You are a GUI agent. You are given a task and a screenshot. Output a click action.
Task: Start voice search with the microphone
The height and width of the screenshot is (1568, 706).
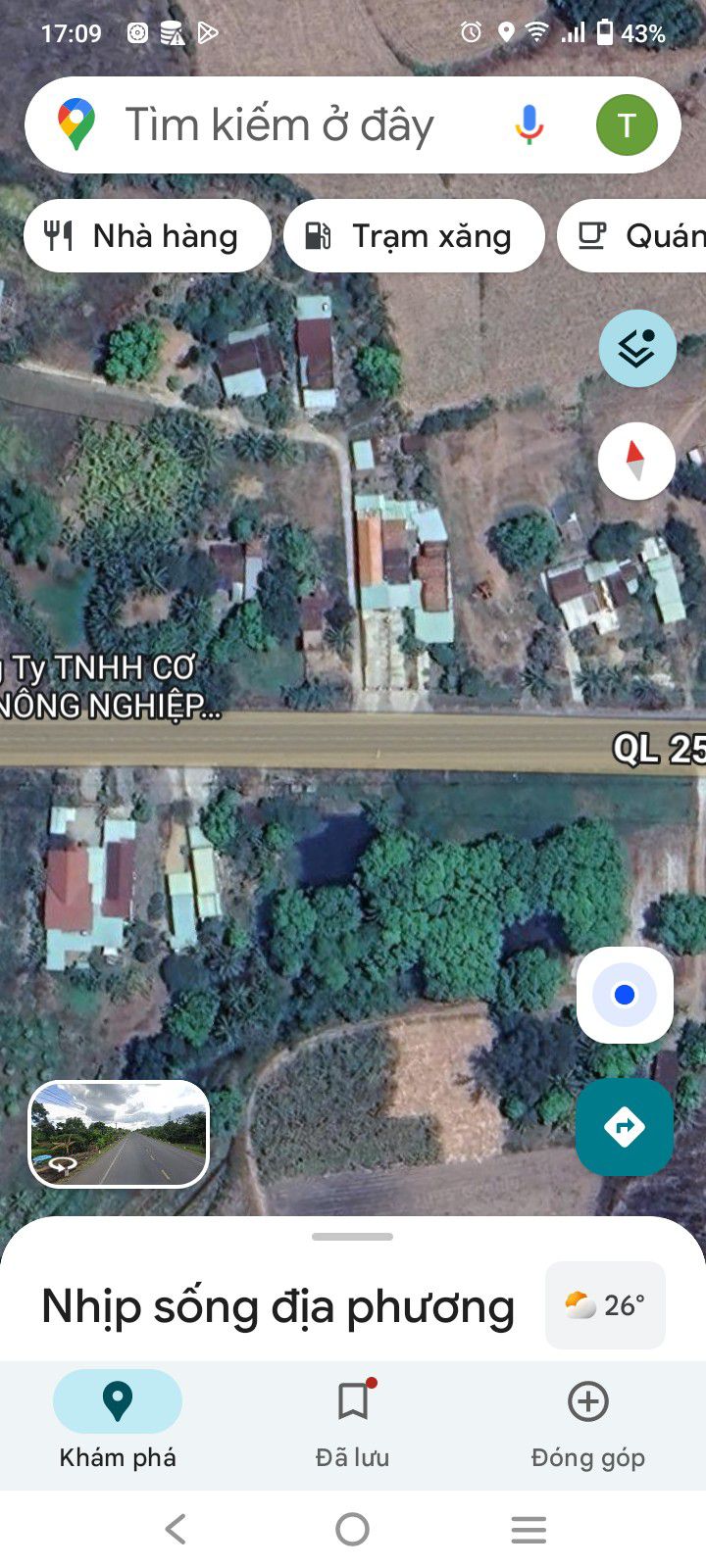(529, 125)
